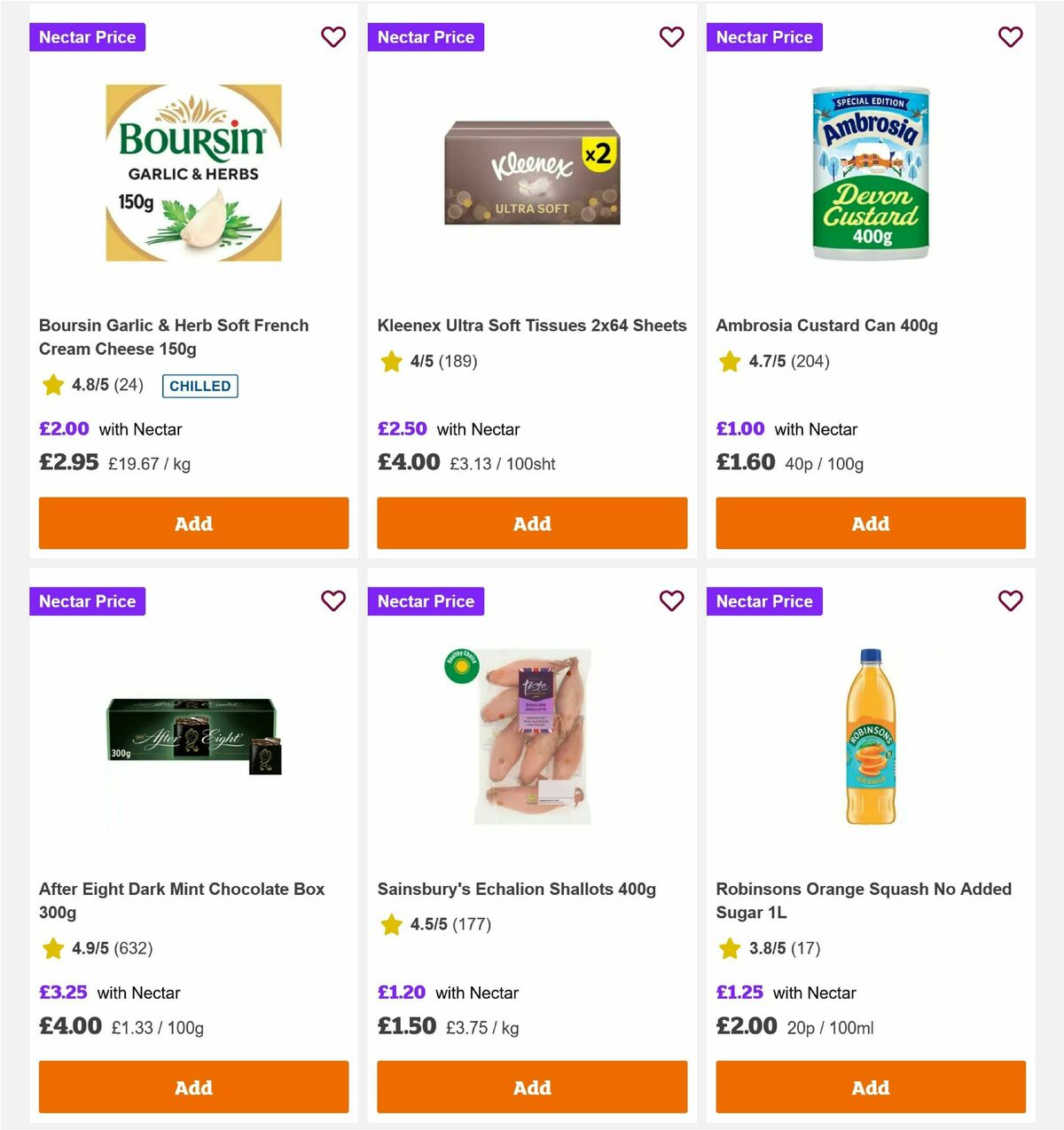This screenshot has height=1130, width=1064.
Task: Select the Kleenex Ultra Soft Tissues title
Action: [x=532, y=326]
